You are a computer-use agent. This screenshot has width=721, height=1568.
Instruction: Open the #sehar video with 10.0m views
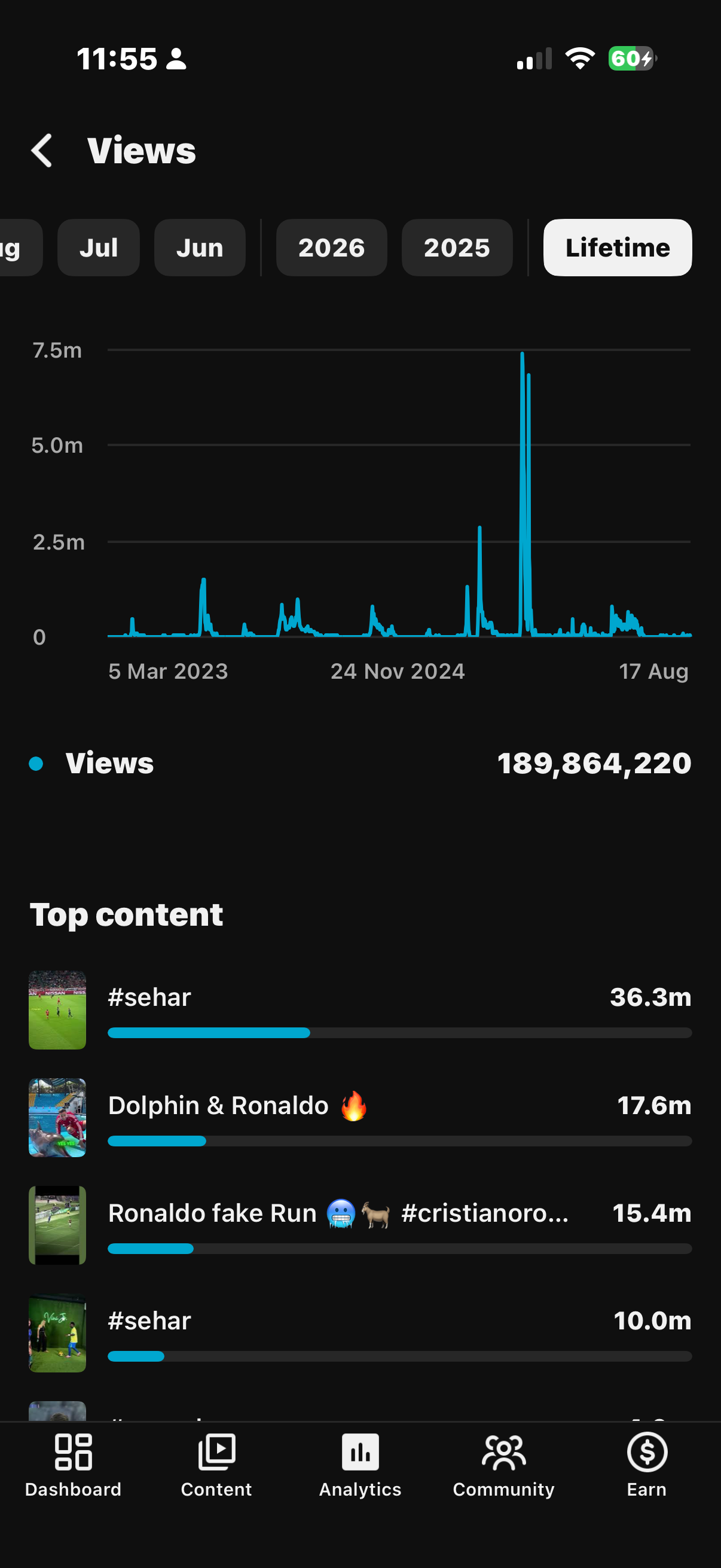coord(360,1333)
